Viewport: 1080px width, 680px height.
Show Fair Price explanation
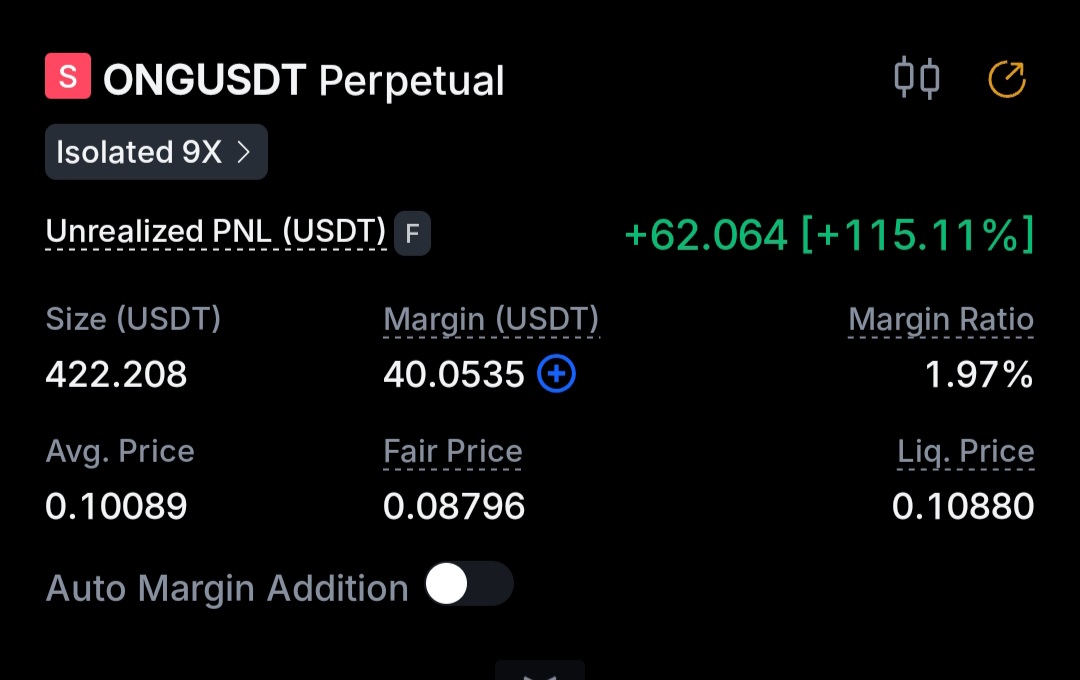[x=452, y=452]
